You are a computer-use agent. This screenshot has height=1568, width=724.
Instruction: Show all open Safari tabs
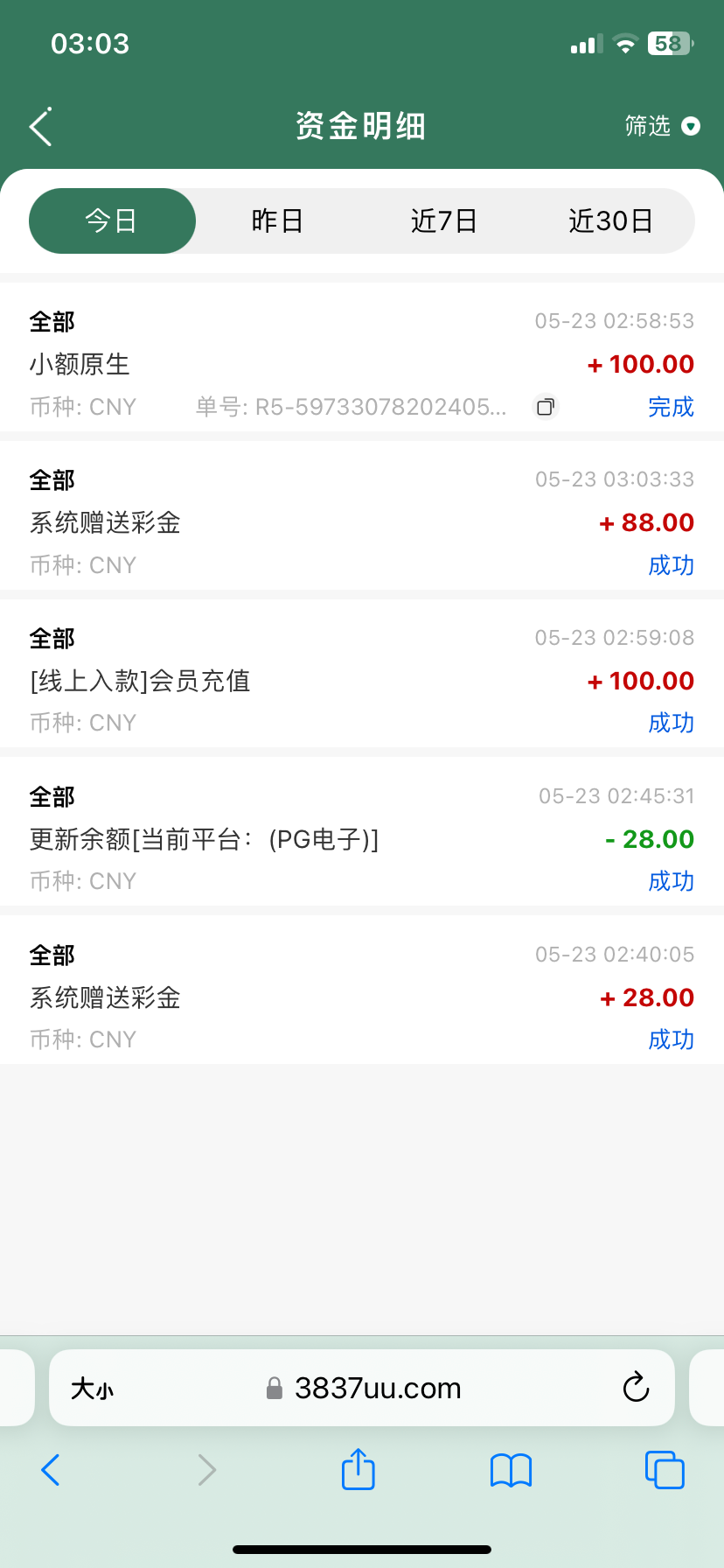tap(665, 1470)
